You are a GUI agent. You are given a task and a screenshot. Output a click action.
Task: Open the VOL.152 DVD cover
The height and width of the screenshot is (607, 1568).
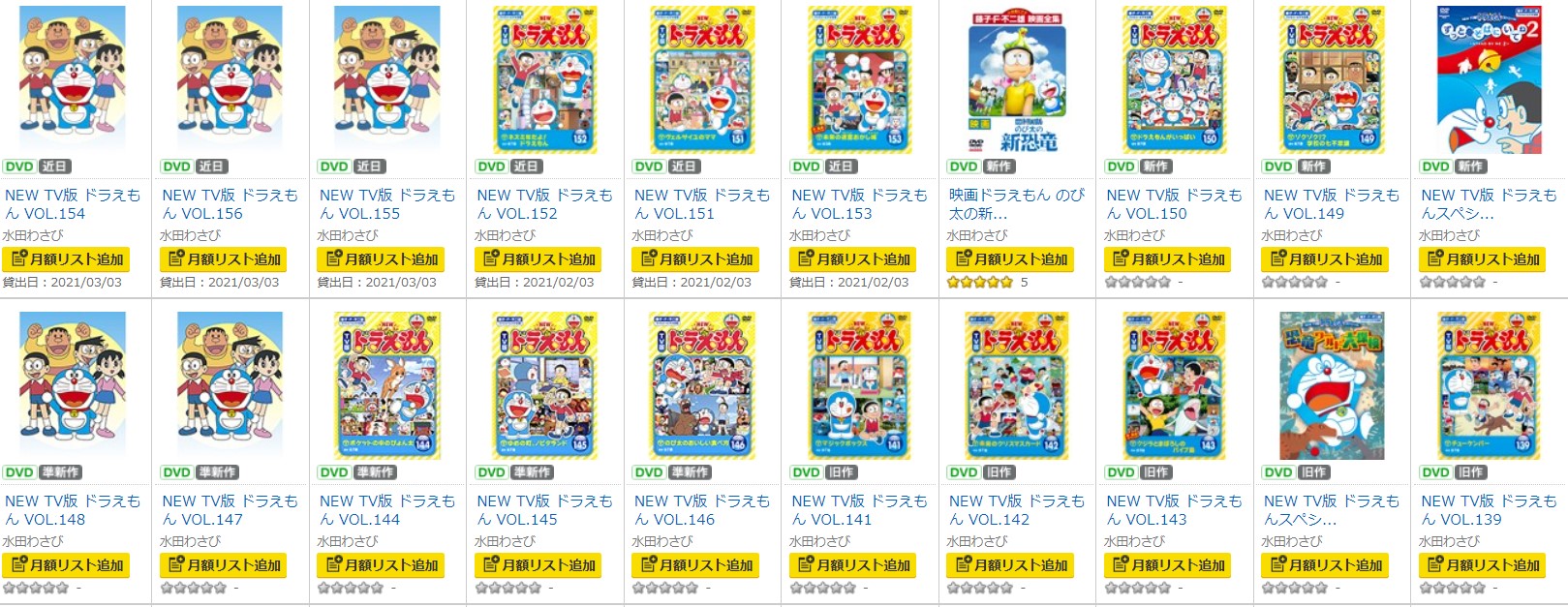click(544, 79)
